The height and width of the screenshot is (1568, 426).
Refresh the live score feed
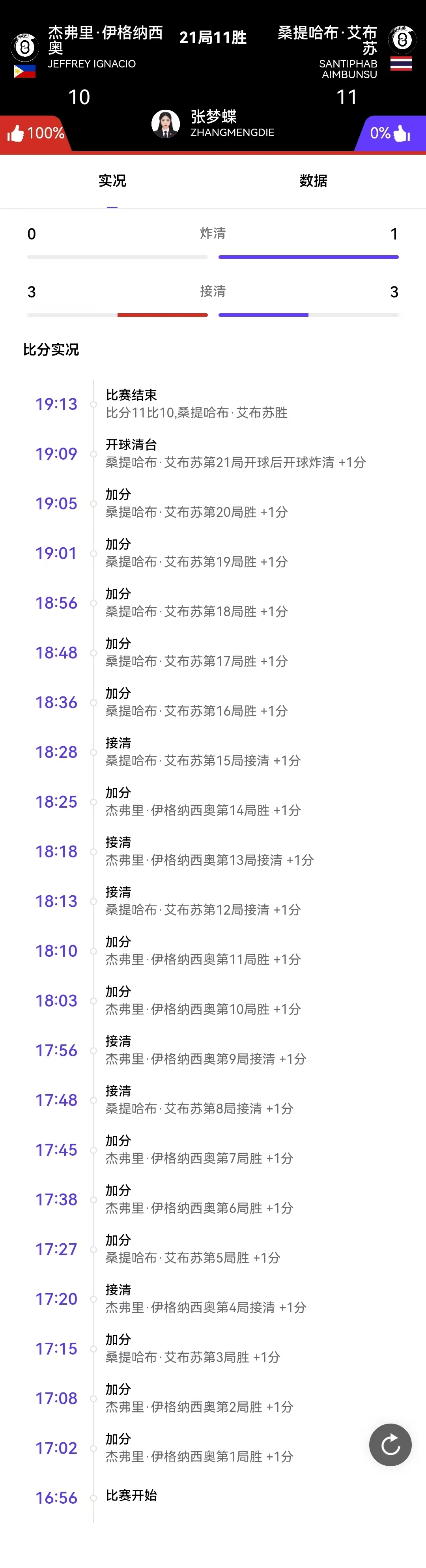[x=390, y=1444]
